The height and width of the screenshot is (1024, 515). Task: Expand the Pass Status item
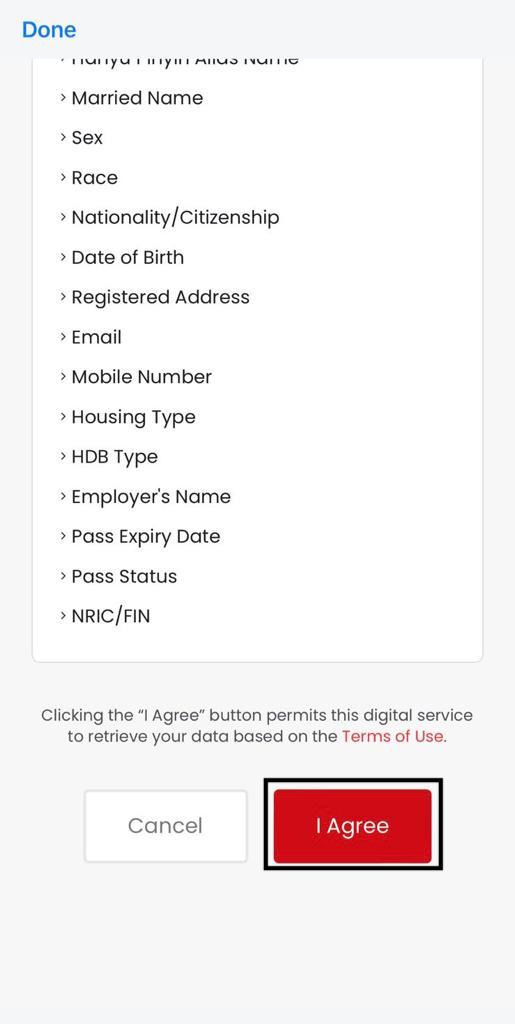(118, 576)
